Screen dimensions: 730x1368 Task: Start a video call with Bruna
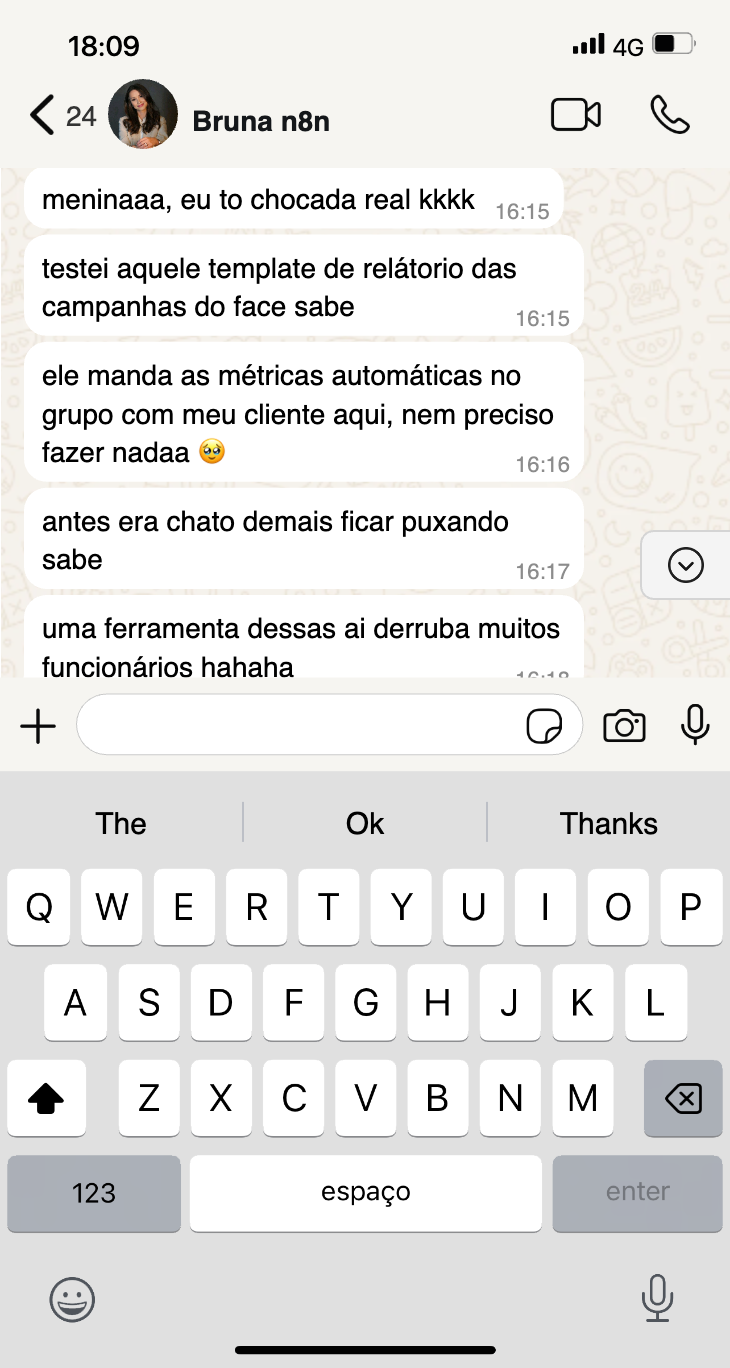[575, 115]
